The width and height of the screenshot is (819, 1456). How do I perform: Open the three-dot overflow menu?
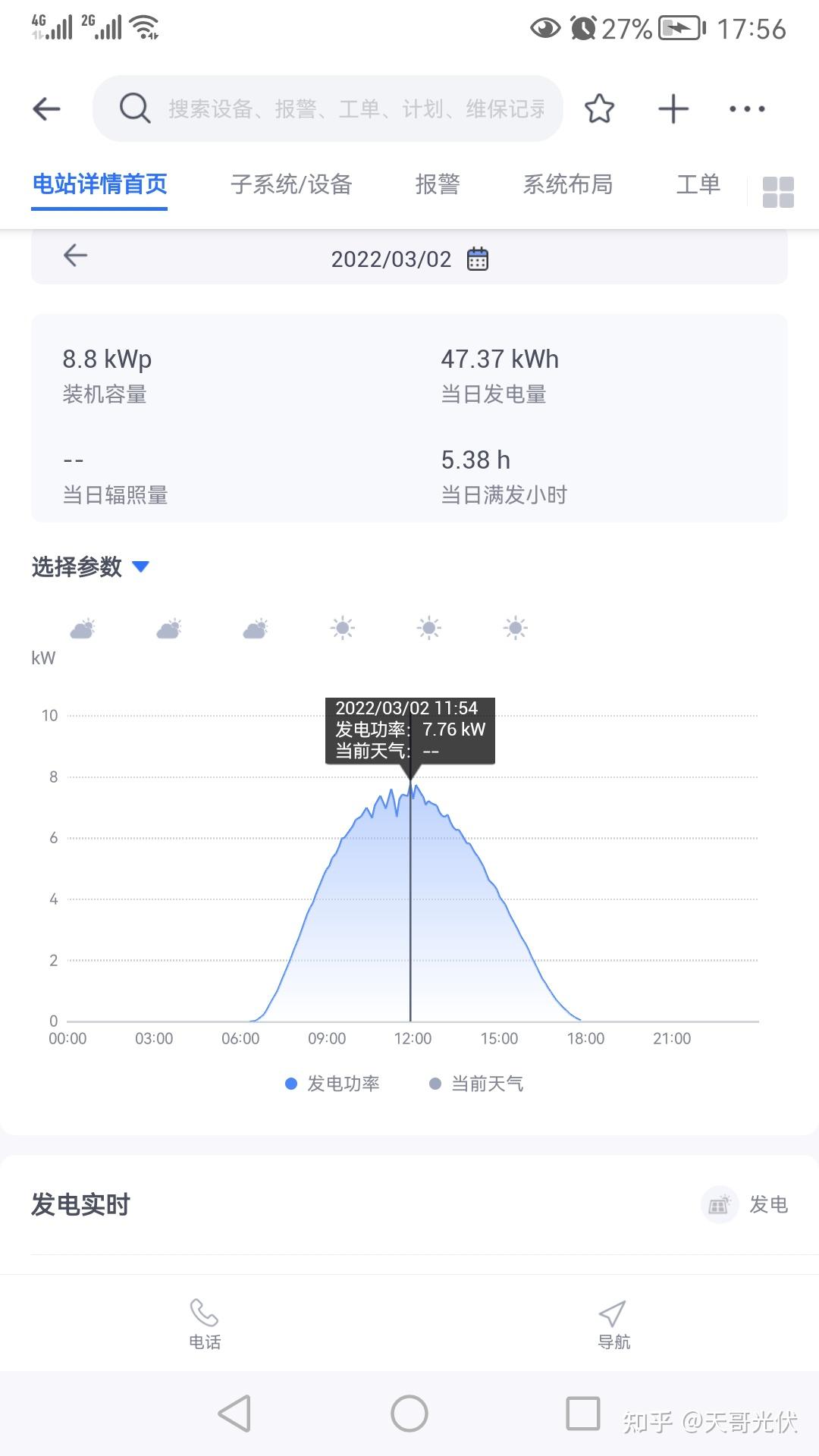tap(746, 109)
